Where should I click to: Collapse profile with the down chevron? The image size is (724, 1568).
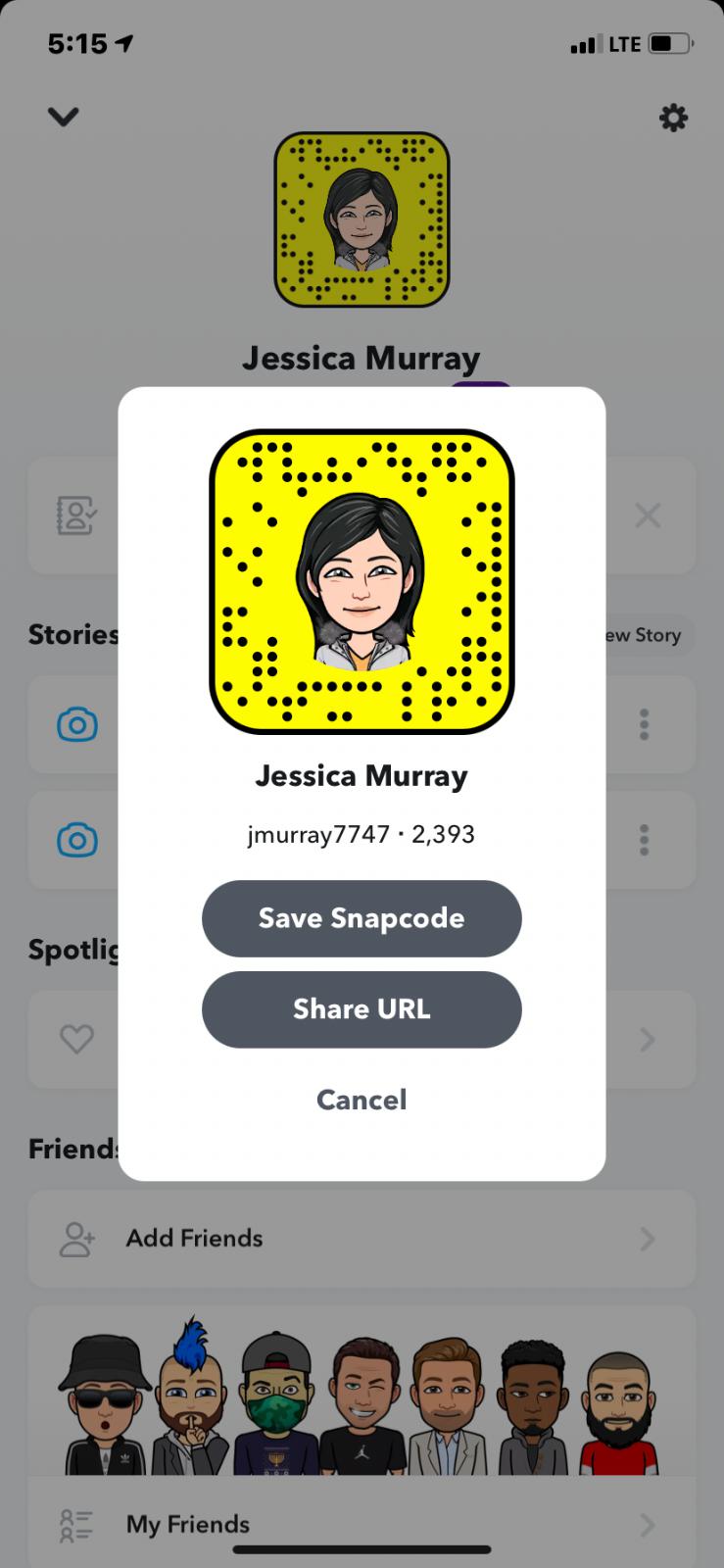click(x=64, y=118)
